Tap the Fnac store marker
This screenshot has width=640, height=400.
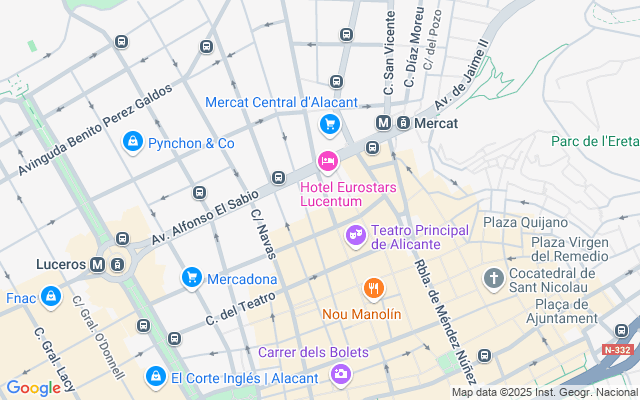point(50,296)
